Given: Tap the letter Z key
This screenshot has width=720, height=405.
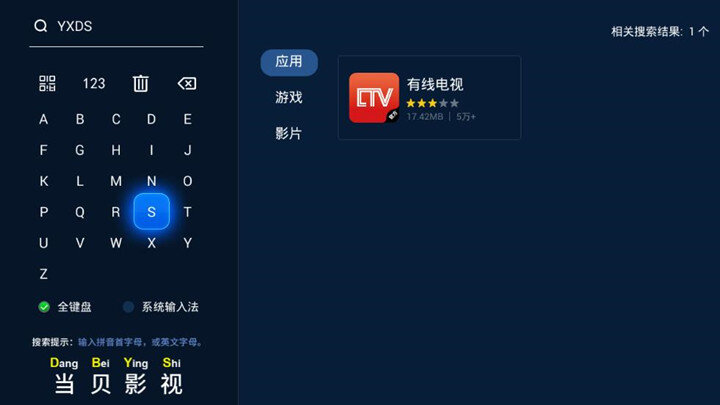Looking at the screenshot, I should (43, 274).
